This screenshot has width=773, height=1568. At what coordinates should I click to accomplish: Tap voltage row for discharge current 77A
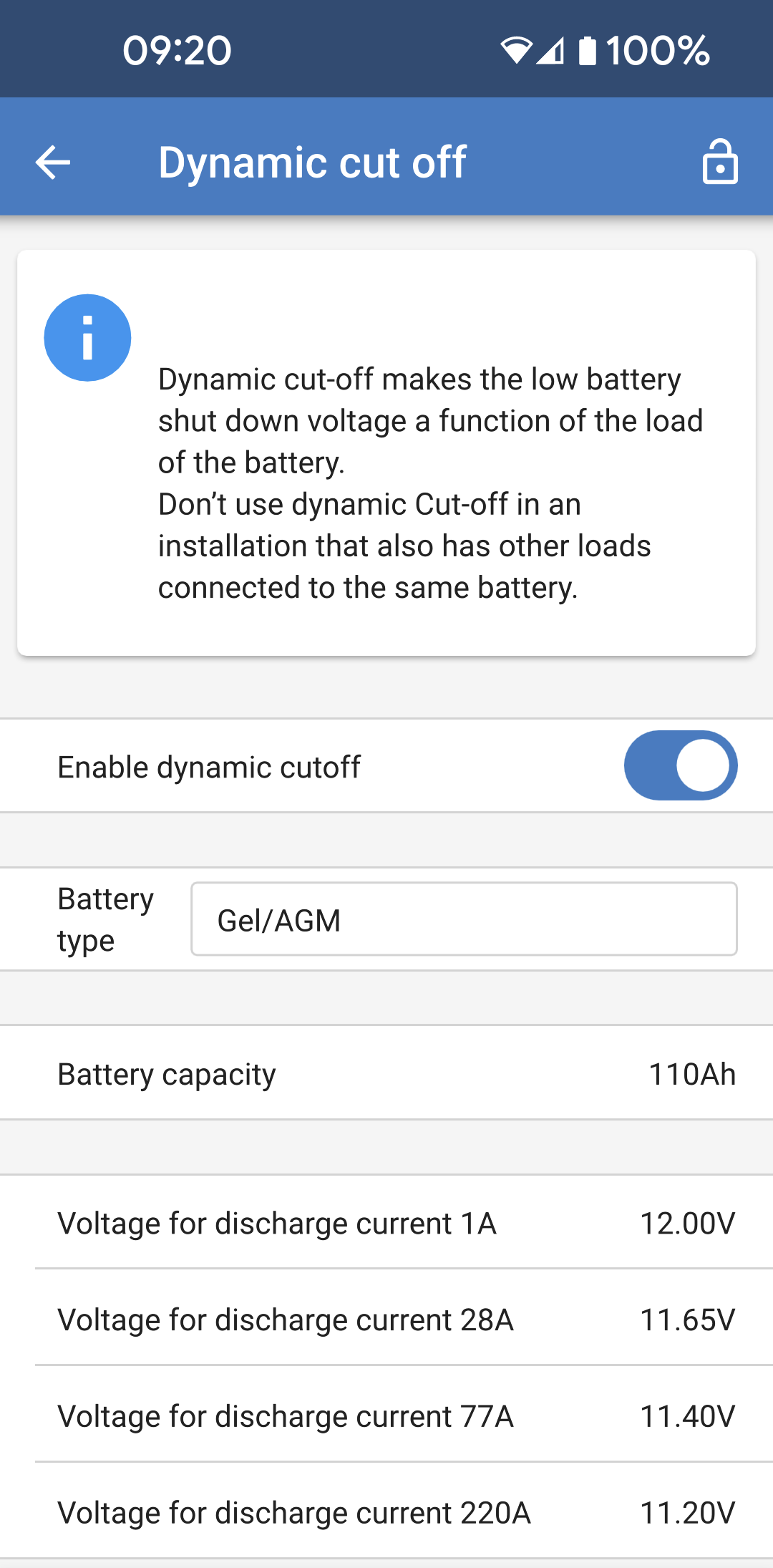click(x=386, y=1415)
